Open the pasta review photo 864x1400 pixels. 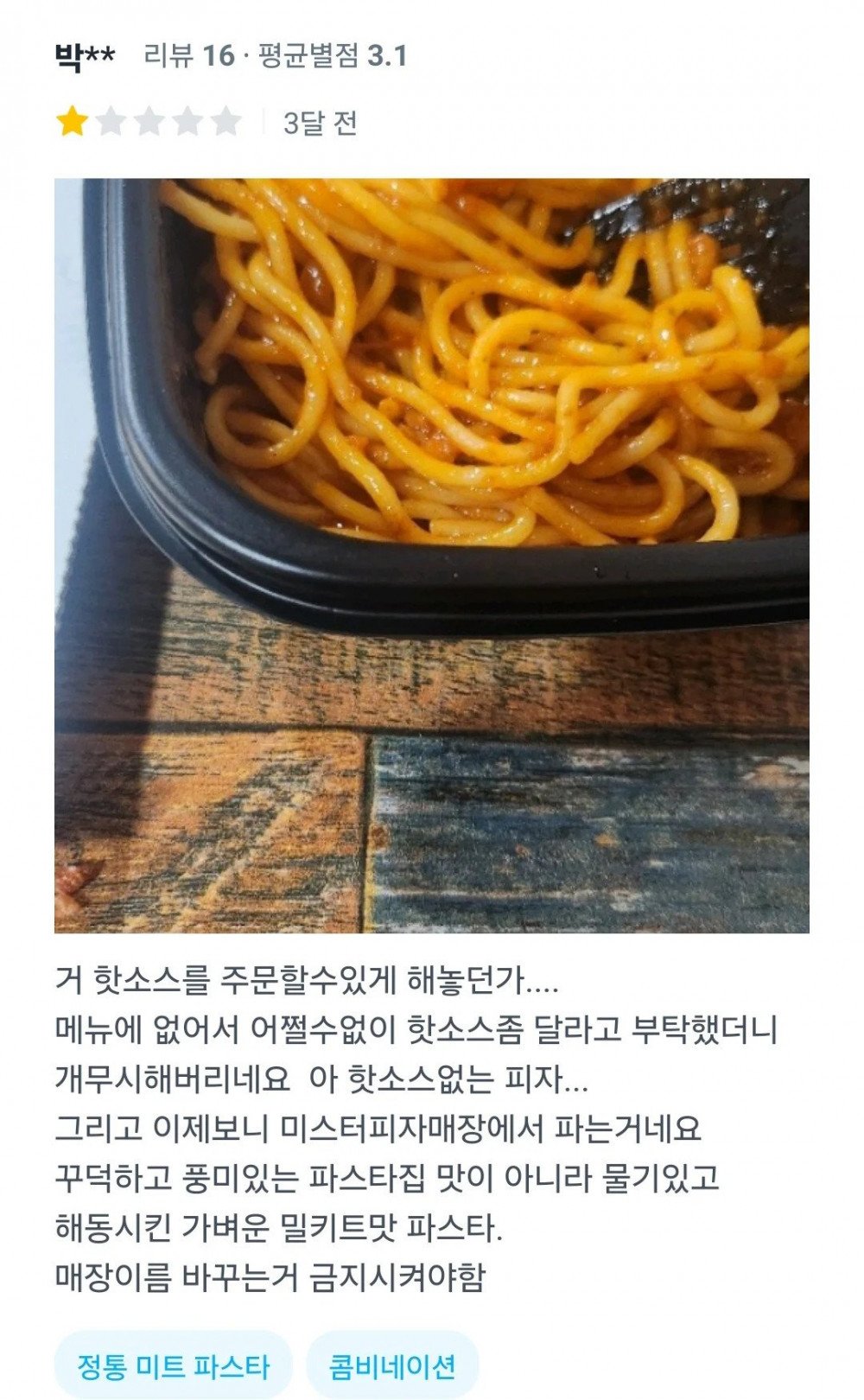(432, 555)
